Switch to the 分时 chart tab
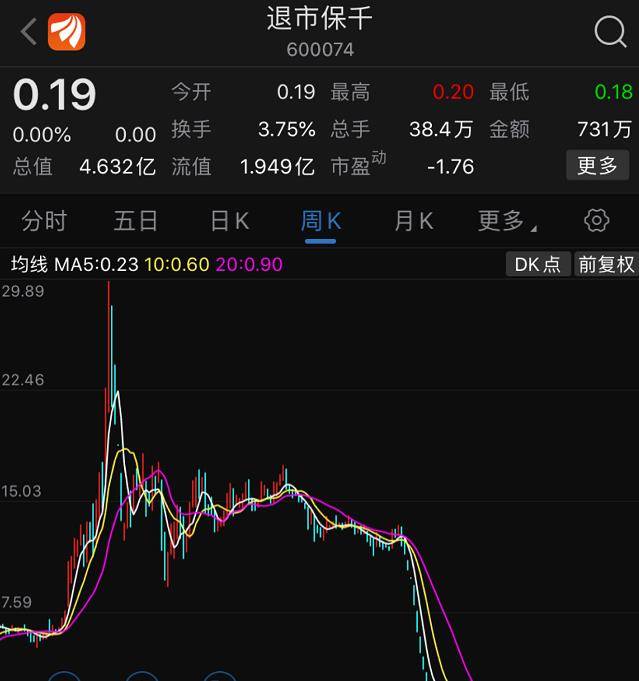The width and height of the screenshot is (639, 681). (x=44, y=221)
